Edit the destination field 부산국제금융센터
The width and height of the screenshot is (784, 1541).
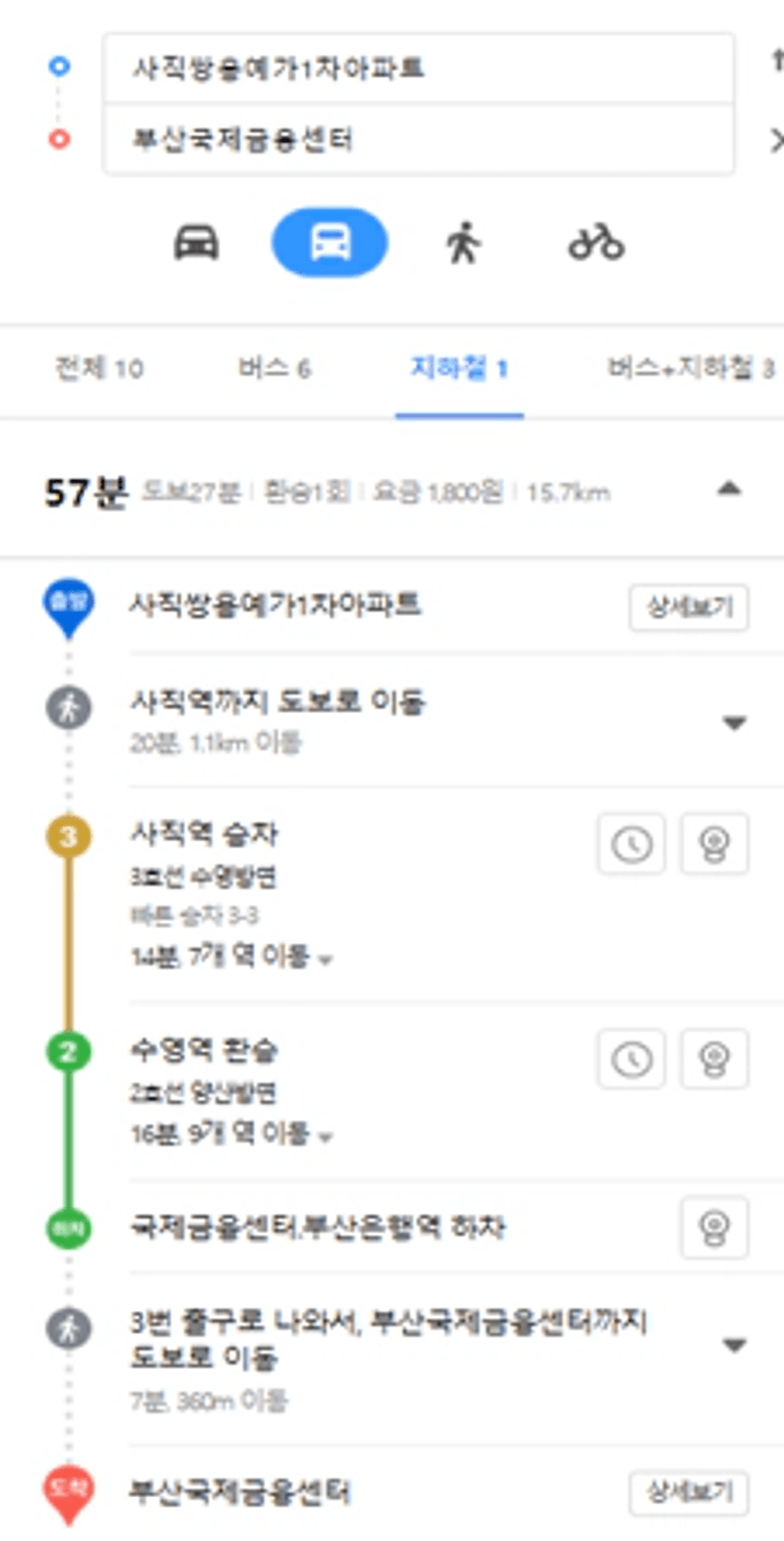[x=418, y=139]
